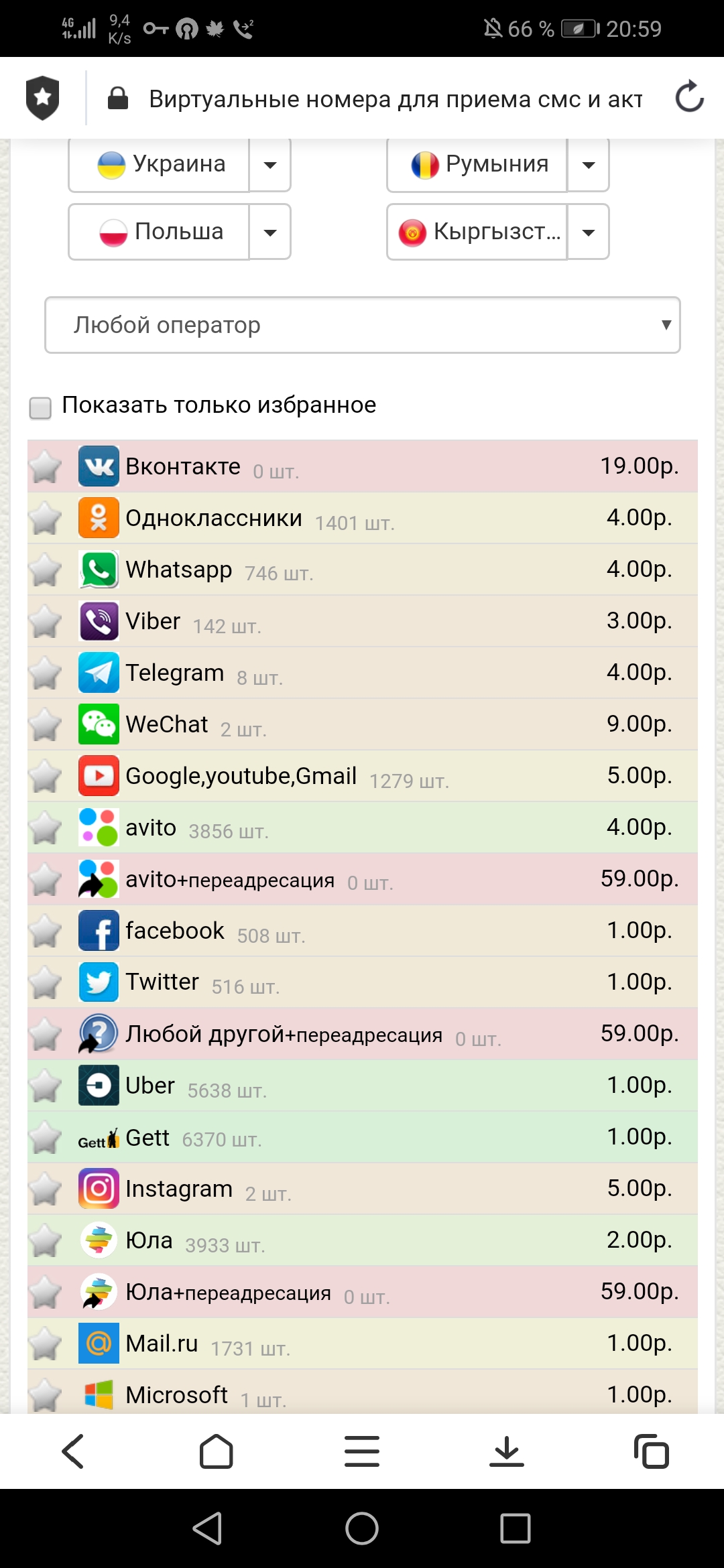
Task: Expand dropdown arrow next to Кыргызстан
Action: pyautogui.click(x=588, y=233)
